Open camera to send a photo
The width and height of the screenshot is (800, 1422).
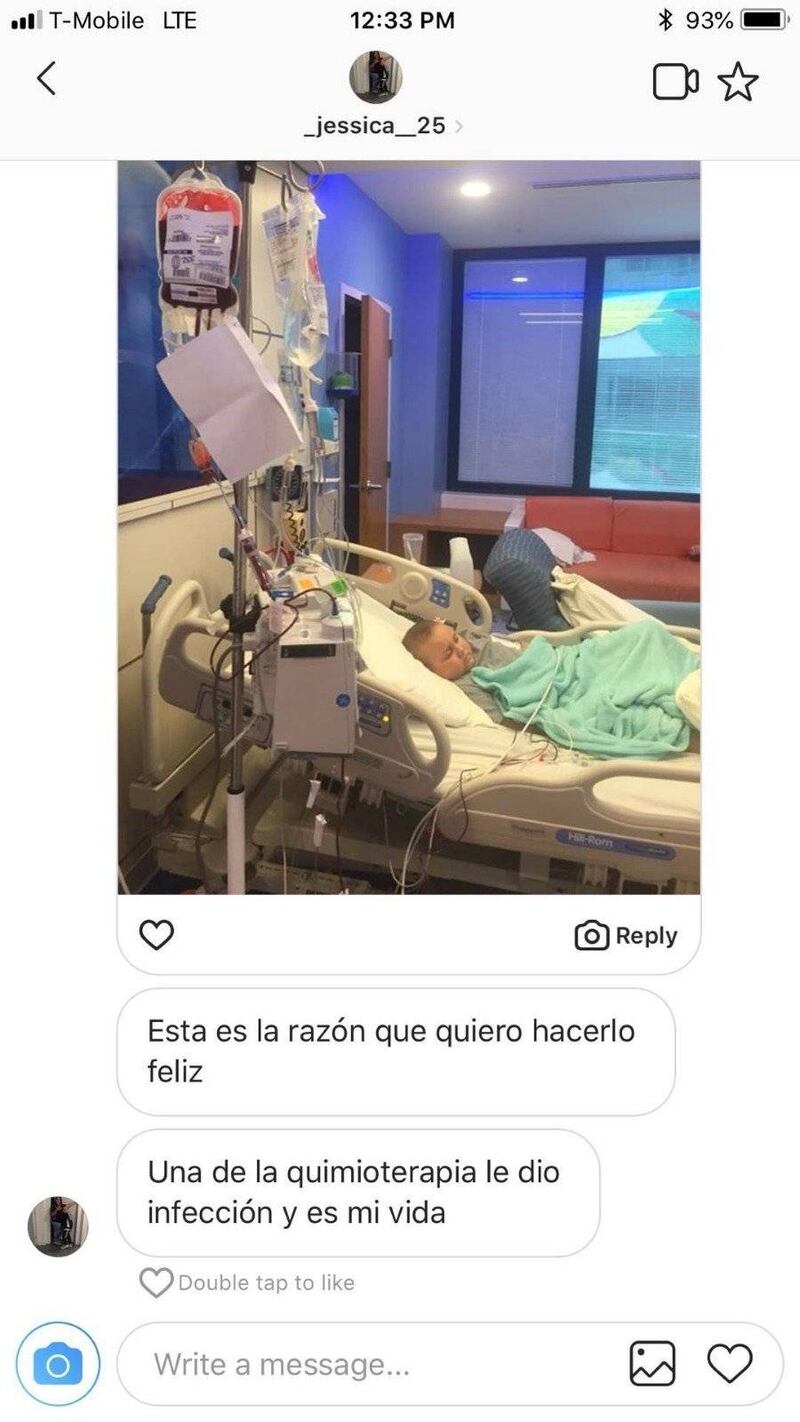tap(58, 1364)
